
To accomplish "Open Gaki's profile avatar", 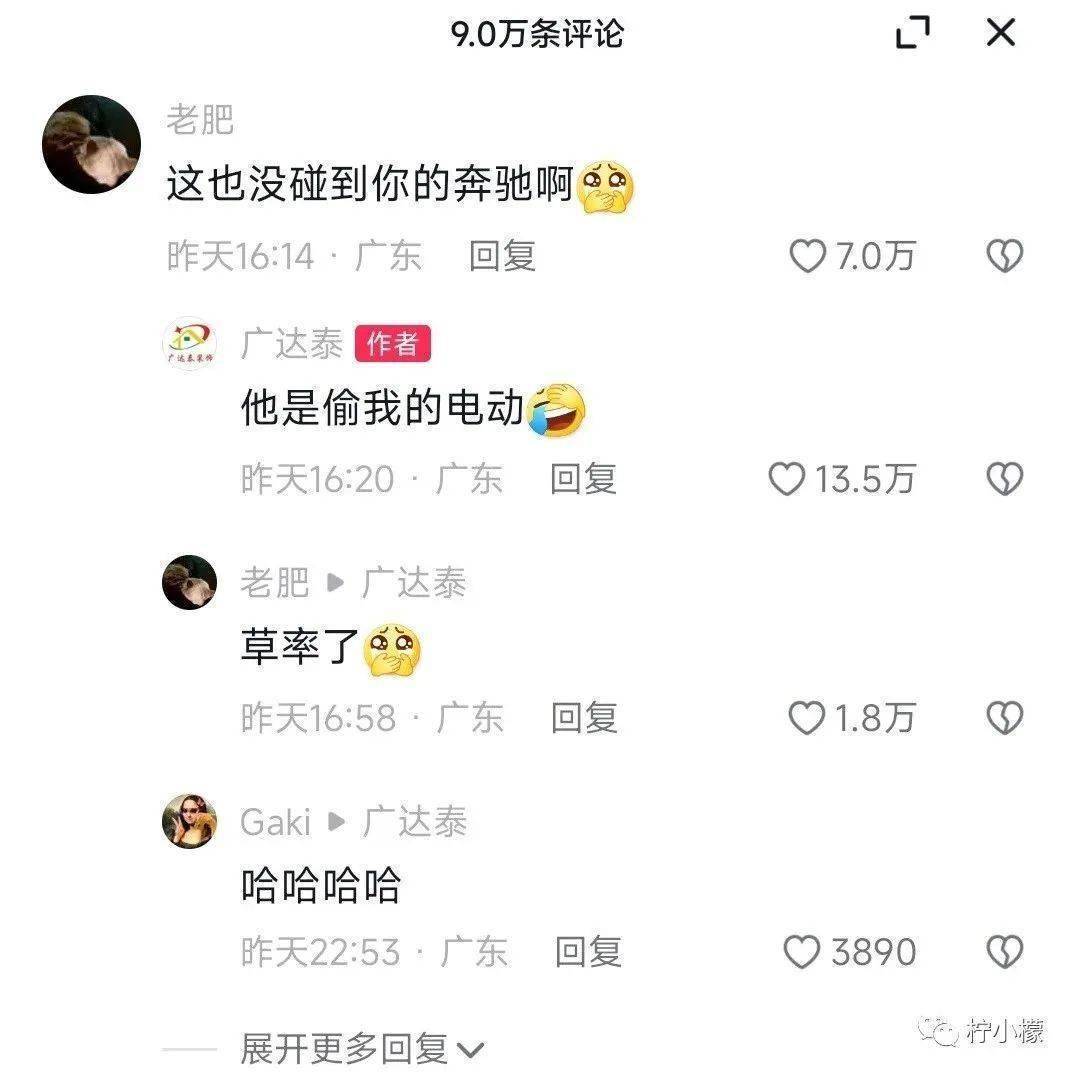I will coord(189,822).
